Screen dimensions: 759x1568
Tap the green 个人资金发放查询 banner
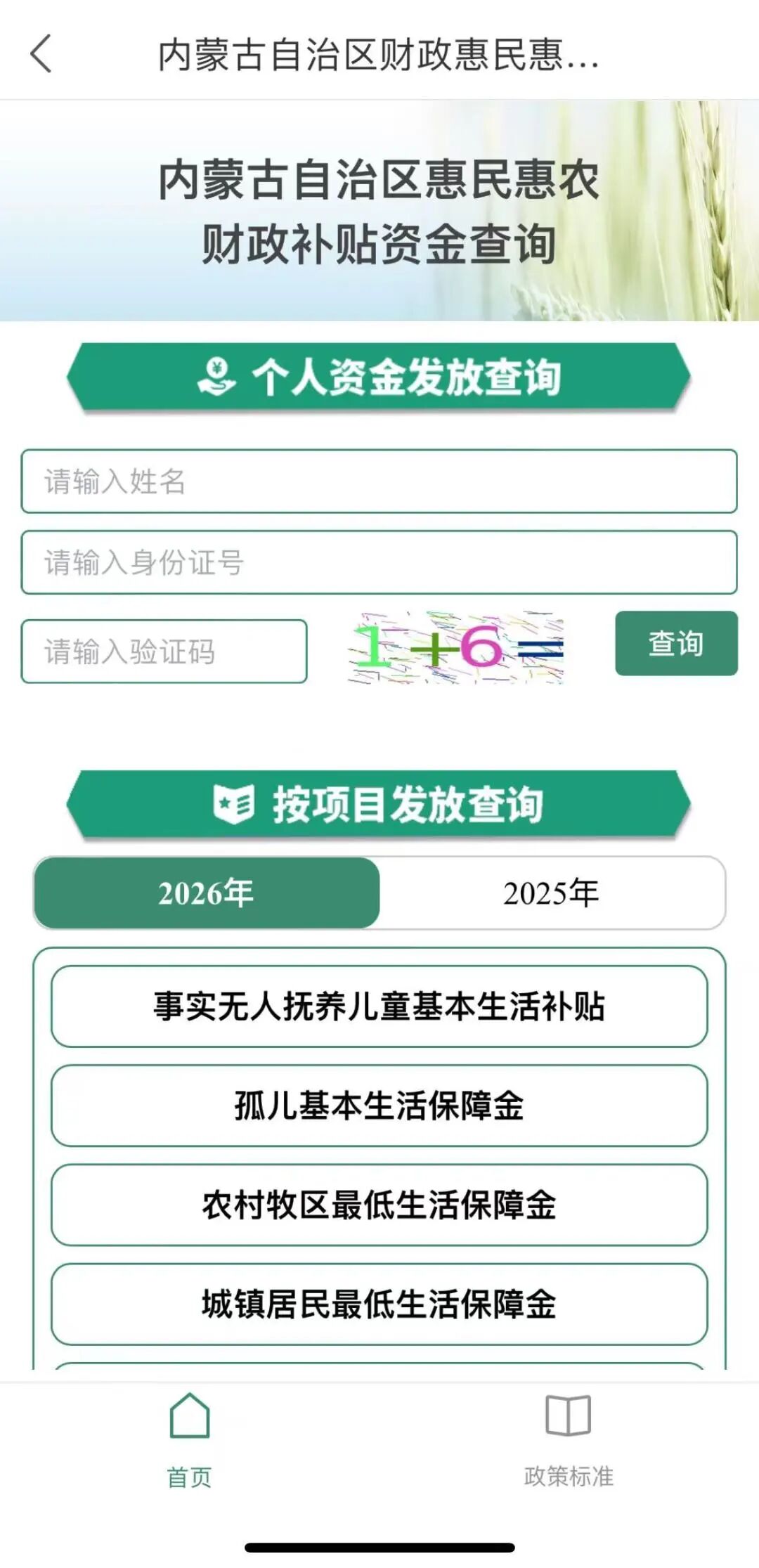(379, 377)
